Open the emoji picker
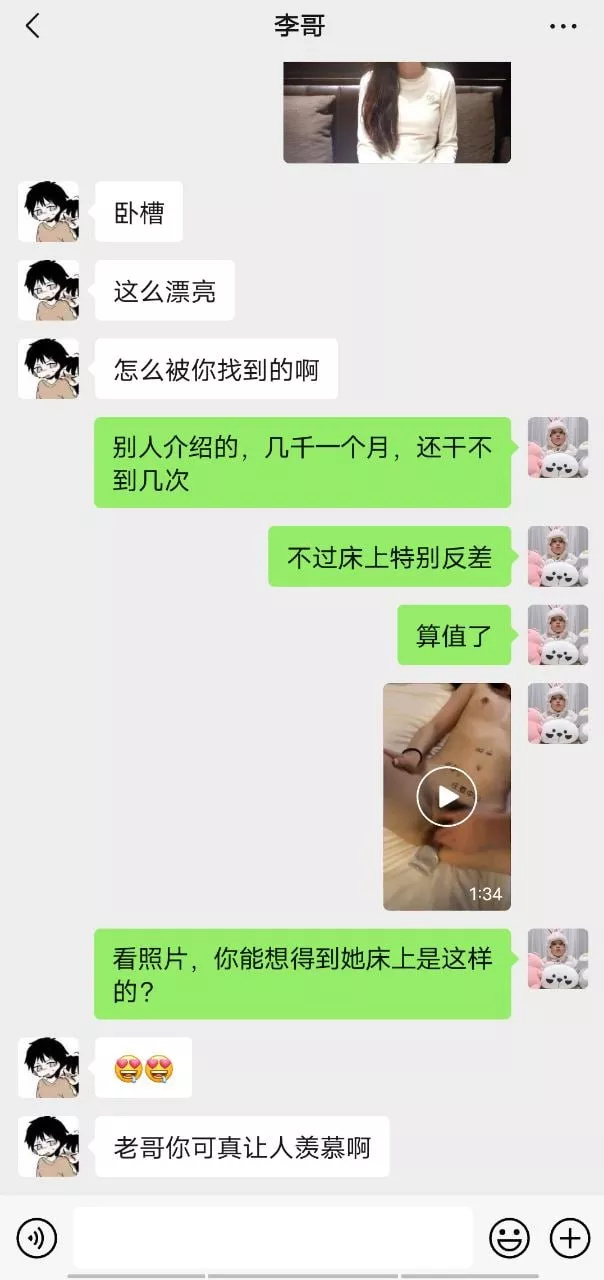 click(509, 1239)
